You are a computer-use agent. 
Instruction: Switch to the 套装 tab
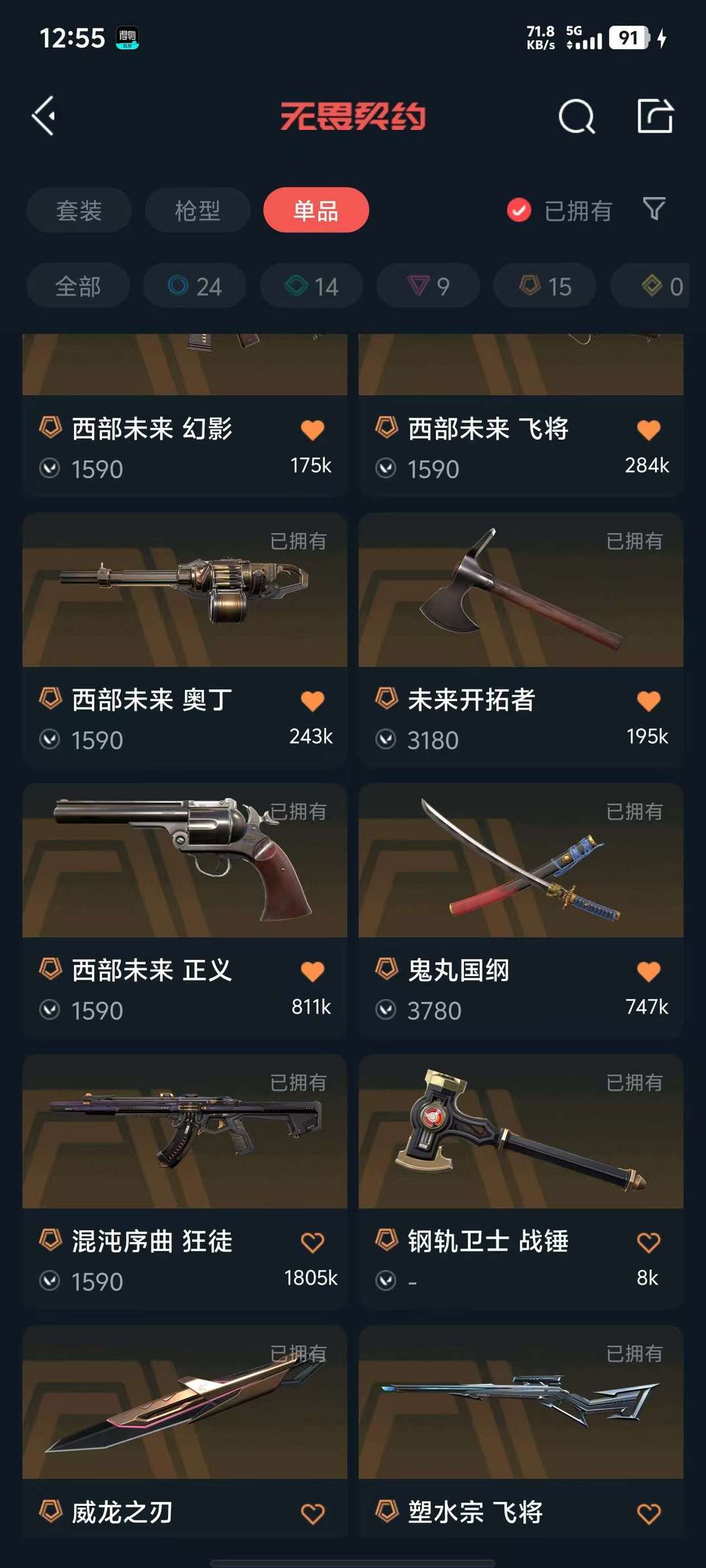pyautogui.click(x=79, y=210)
